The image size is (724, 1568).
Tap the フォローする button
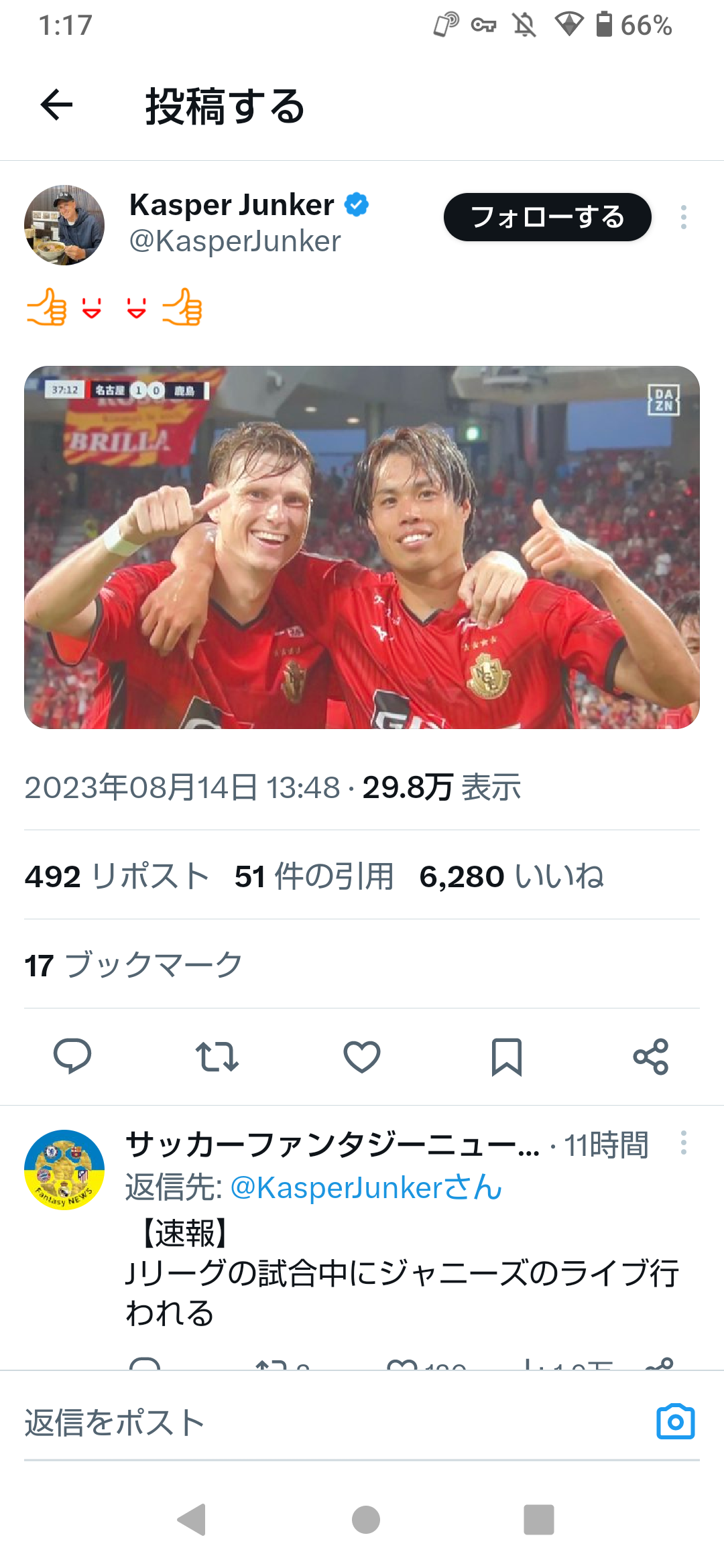pos(547,217)
